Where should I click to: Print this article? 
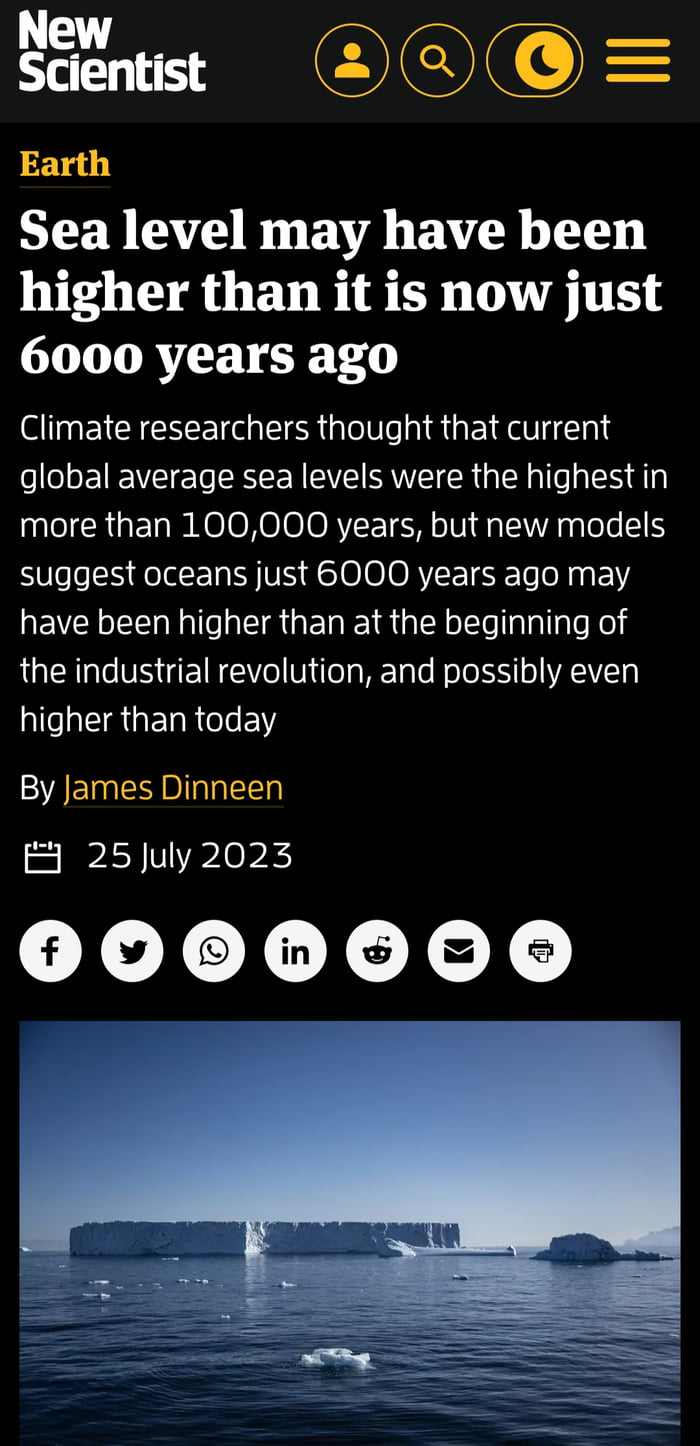(540, 951)
